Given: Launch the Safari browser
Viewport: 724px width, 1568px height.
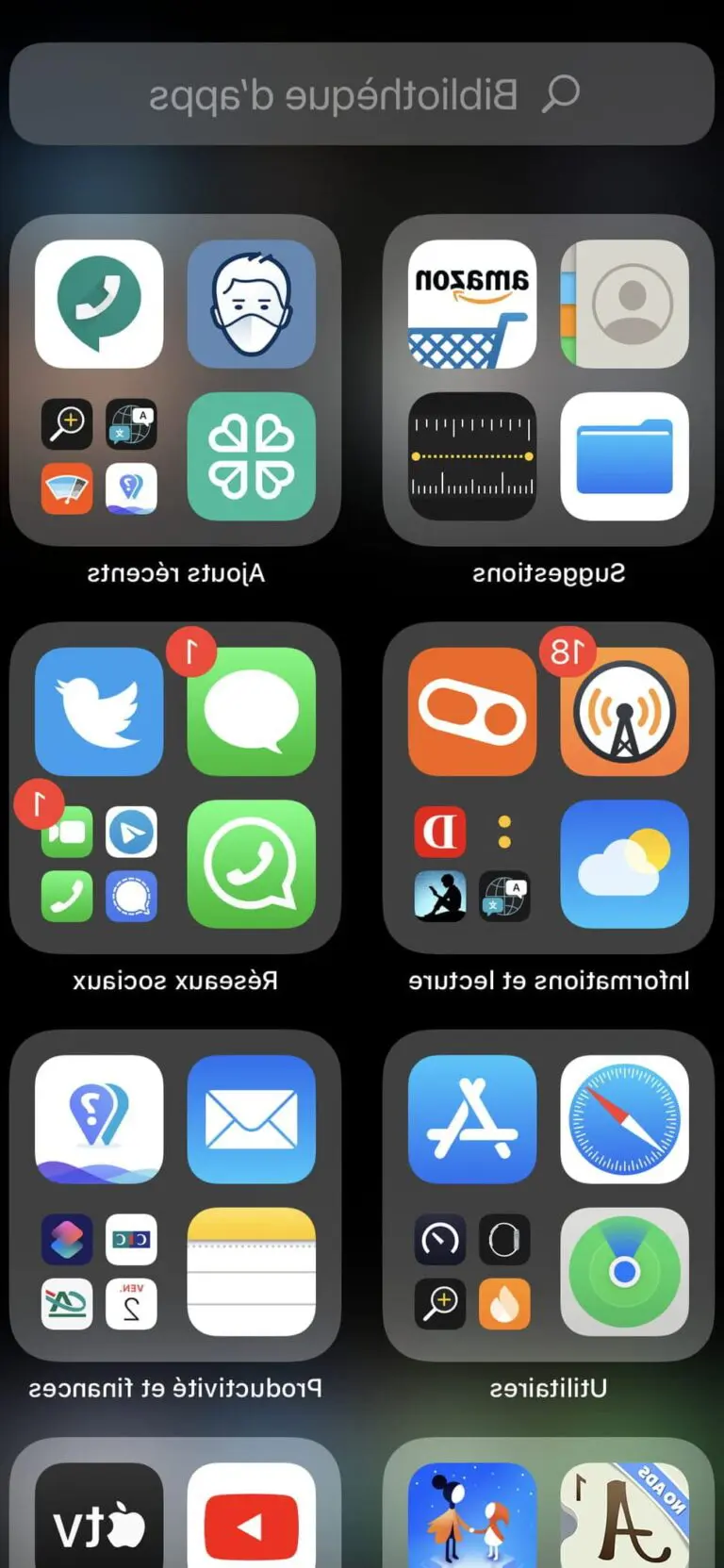Looking at the screenshot, I should (624, 1119).
